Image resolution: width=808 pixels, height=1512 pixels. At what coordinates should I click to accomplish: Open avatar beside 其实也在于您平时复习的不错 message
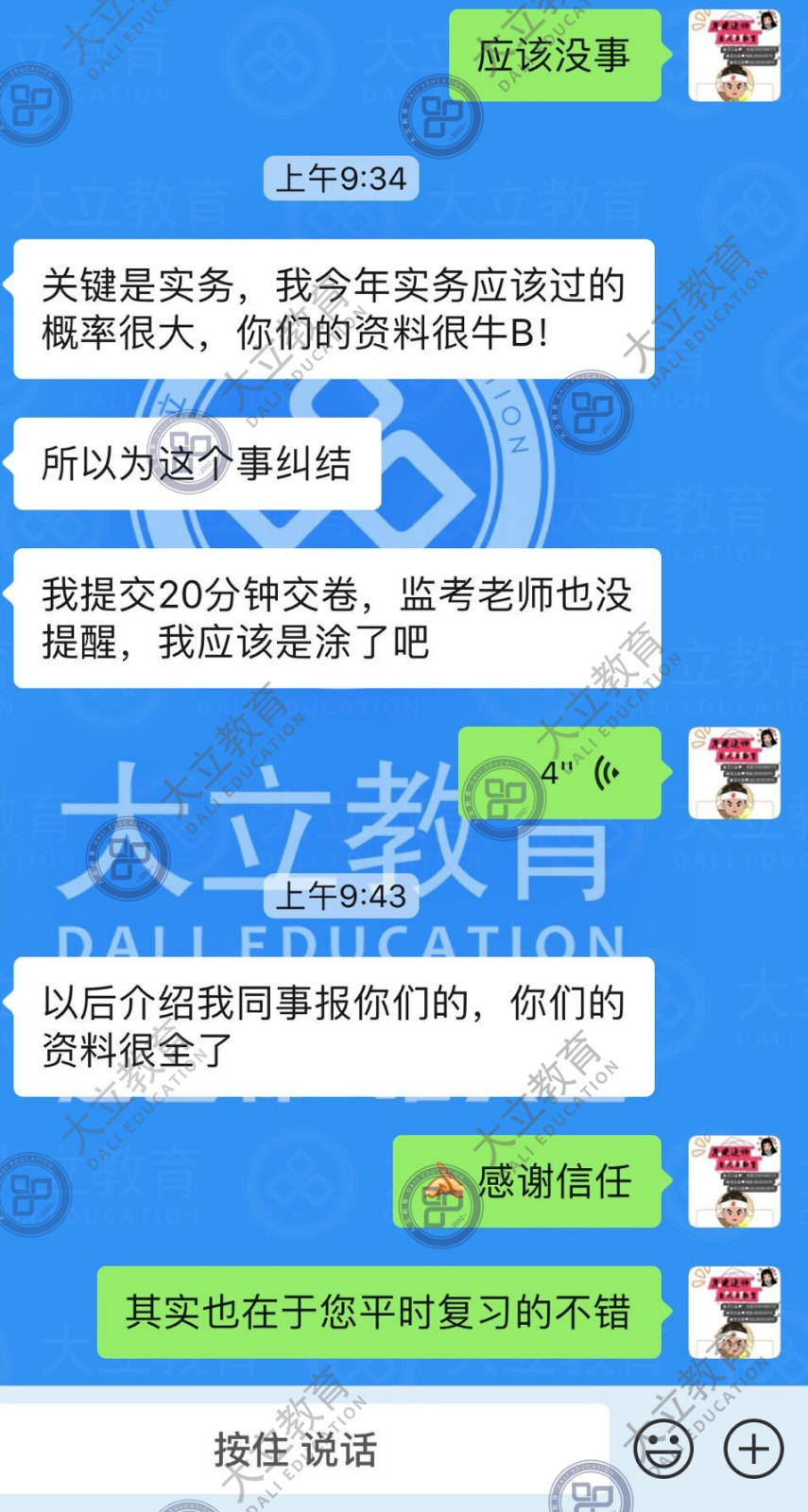click(x=734, y=1312)
